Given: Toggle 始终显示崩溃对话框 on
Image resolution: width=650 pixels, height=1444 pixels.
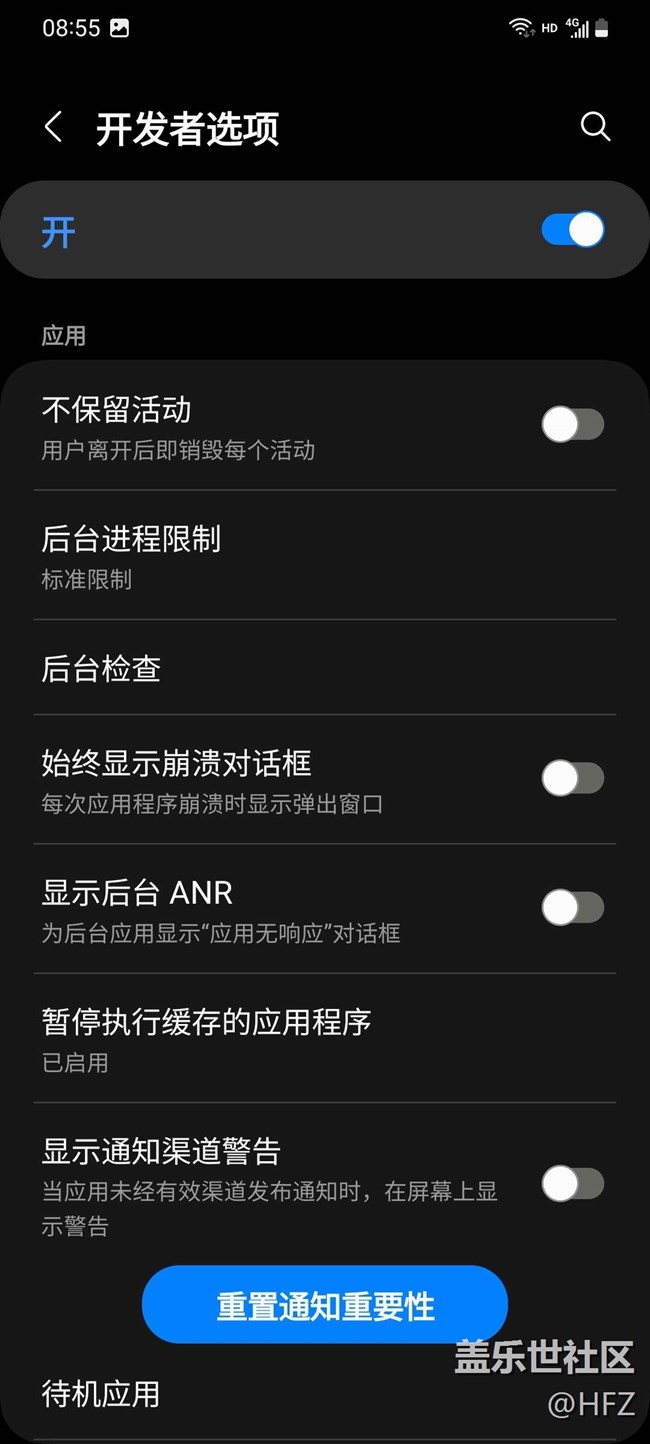Looking at the screenshot, I should coord(573,778).
